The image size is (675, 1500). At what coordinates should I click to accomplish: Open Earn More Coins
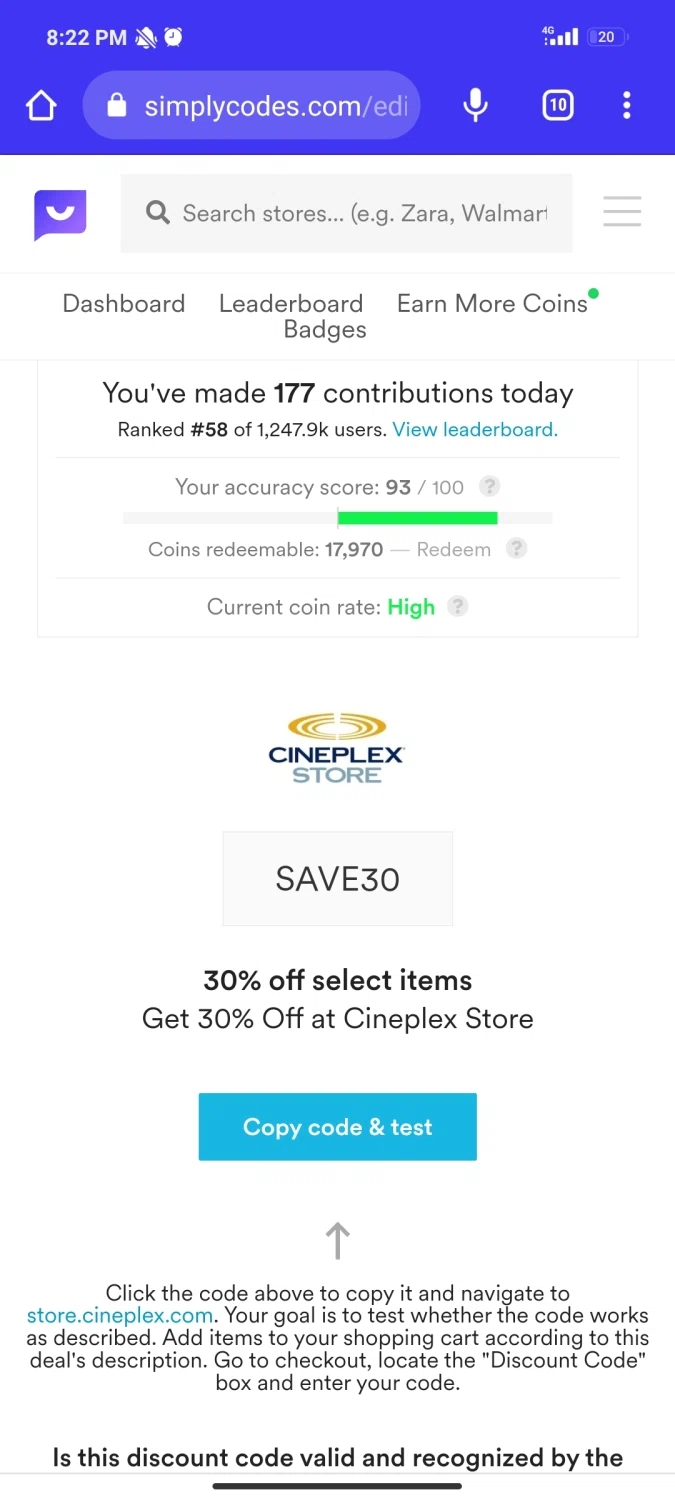coord(492,304)
